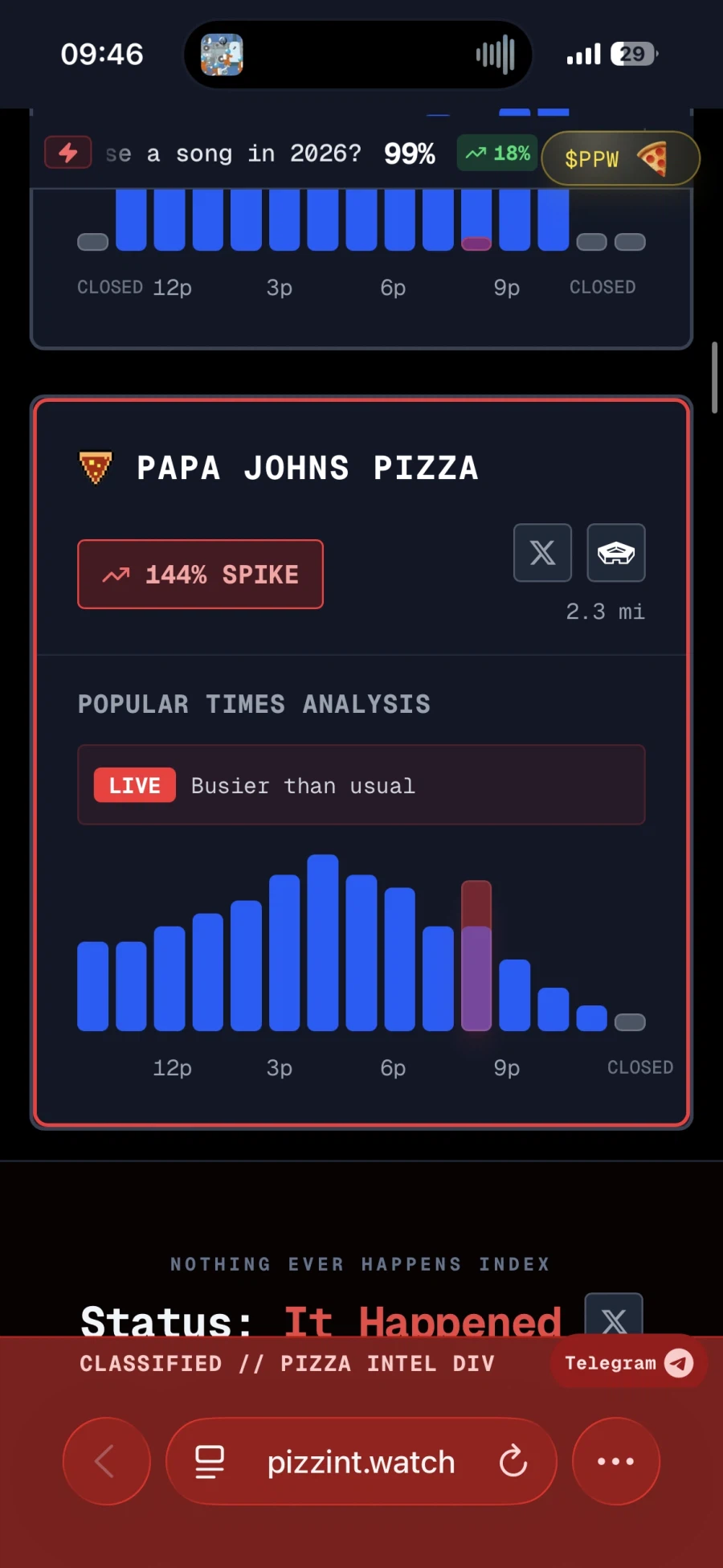Tap the pizzint.watch address bar
Viewport: 723px width, 1568px height.
(x=361, y=1462)
